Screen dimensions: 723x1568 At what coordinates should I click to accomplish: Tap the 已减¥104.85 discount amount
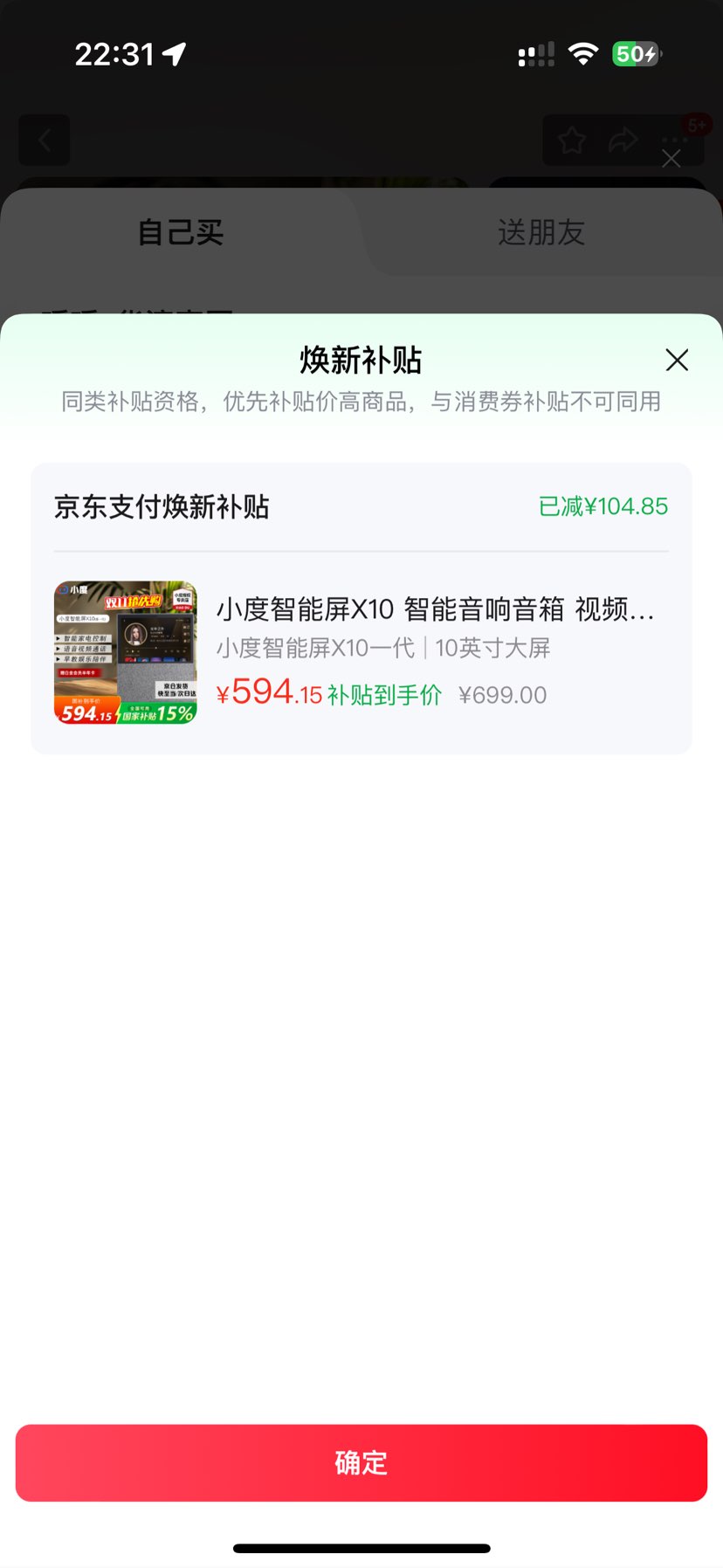pos(602,506)
